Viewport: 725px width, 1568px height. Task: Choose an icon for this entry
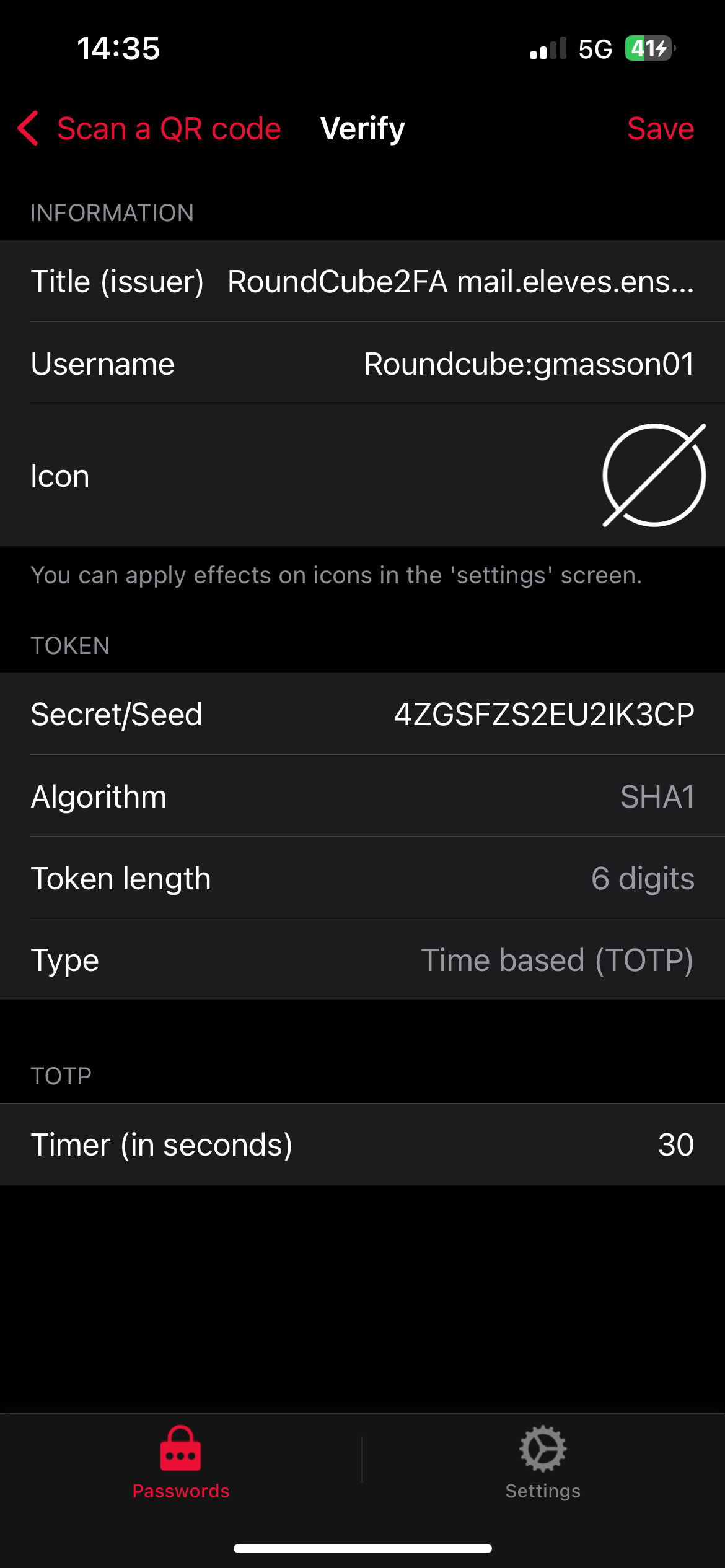(654, 476)
